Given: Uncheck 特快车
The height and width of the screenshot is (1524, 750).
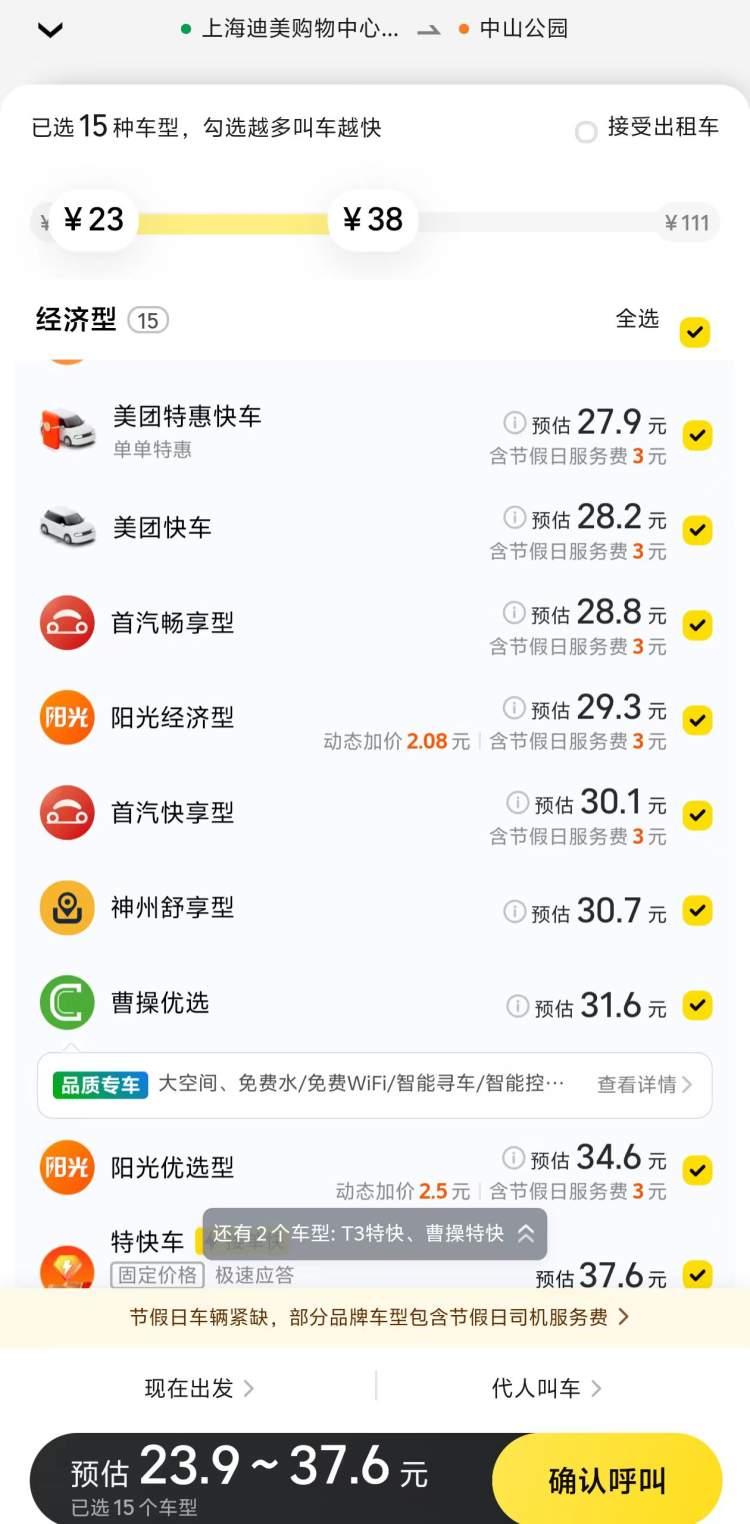Looking at the screenshot, I should pyautogui.click(x=697, y=1275).
